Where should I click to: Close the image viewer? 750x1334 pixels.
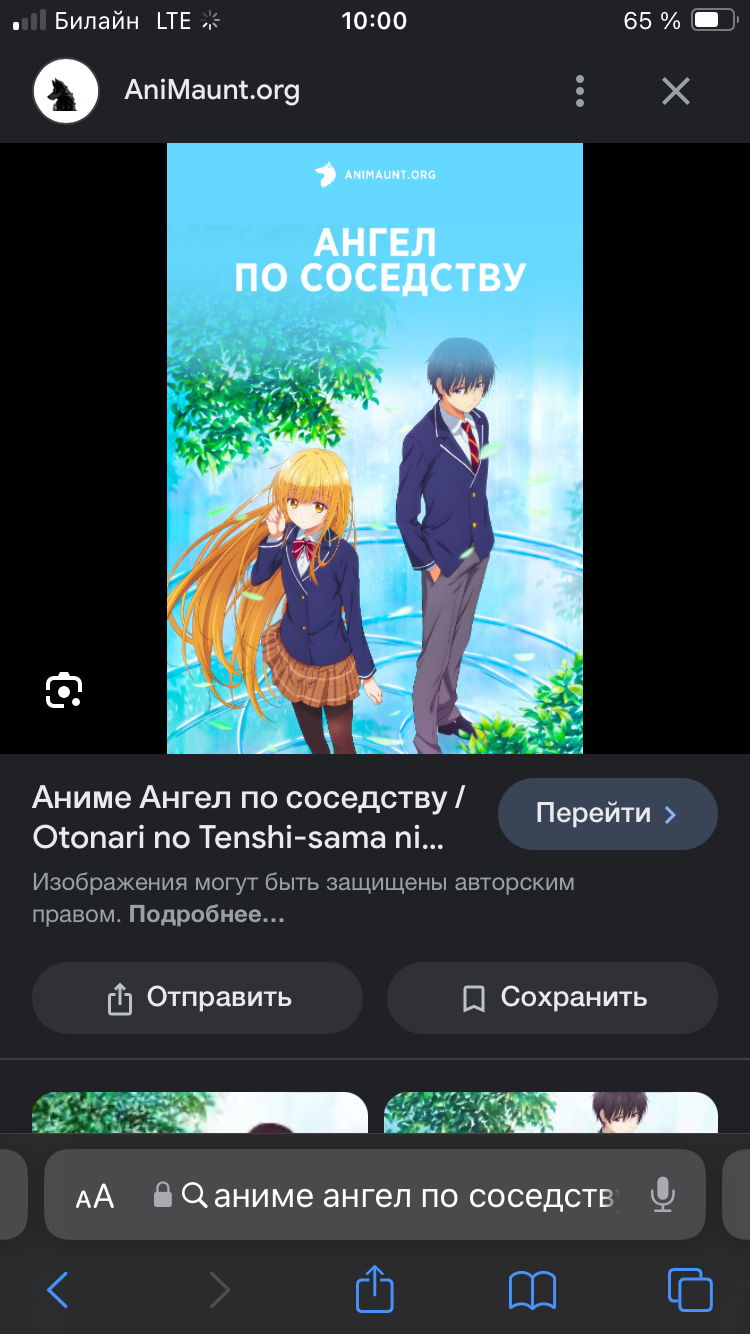click(x=676, y=91)
